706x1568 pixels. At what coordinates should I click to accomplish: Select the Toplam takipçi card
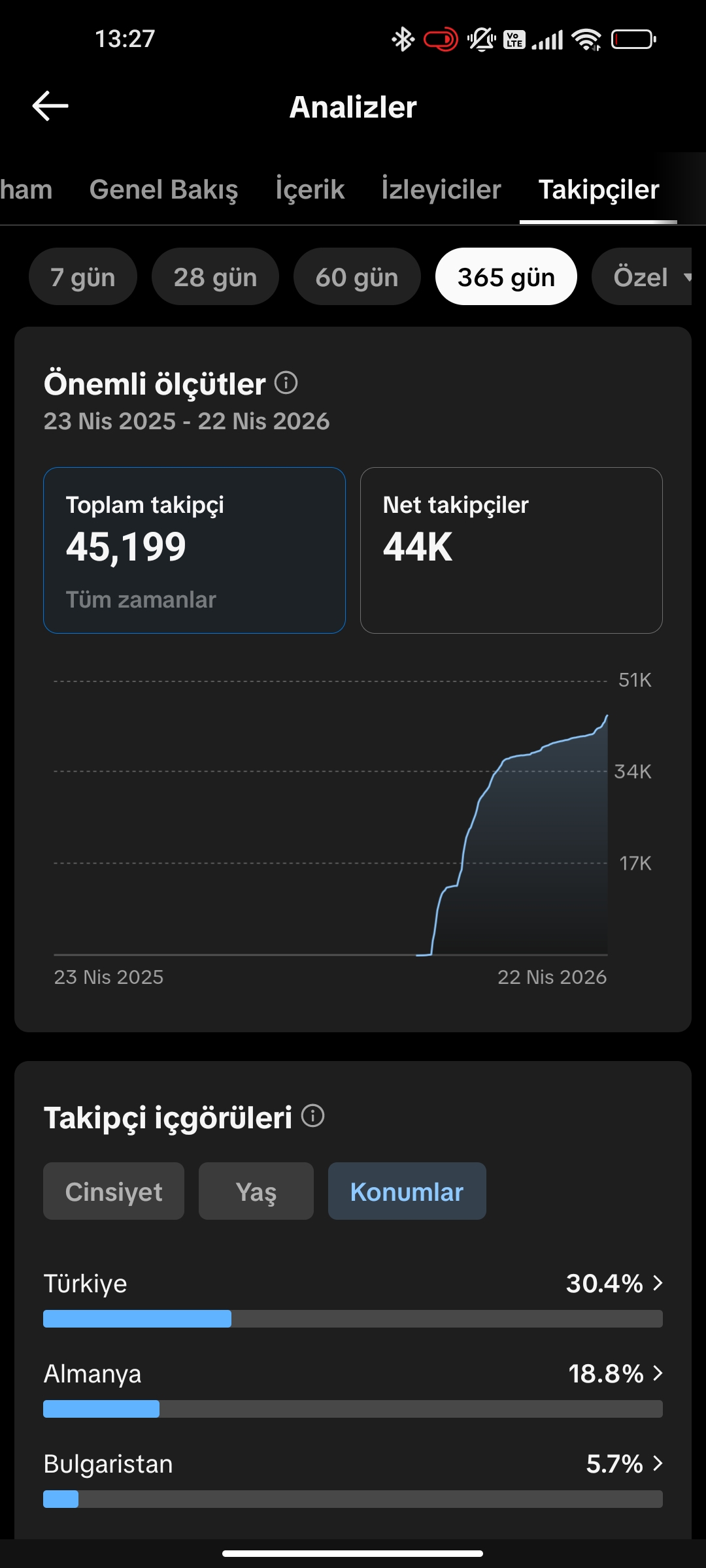[194, 550]
